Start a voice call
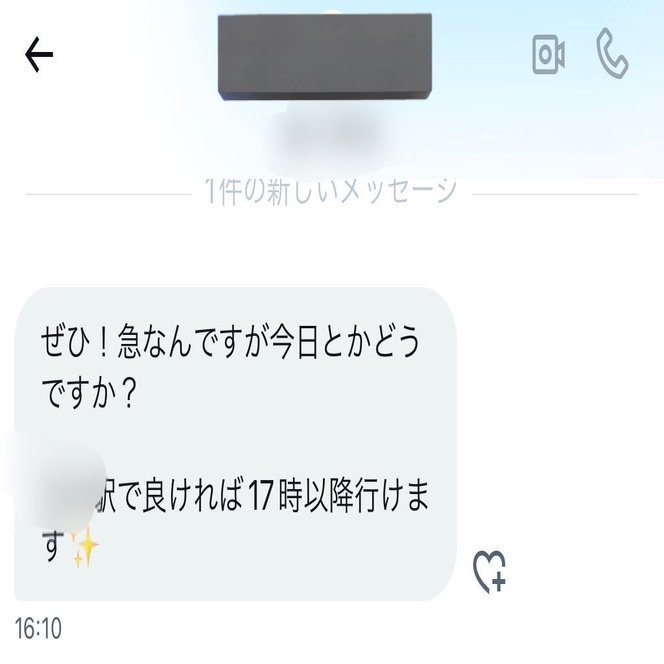This screenshot has width=664, height=664. pyautogui.click(x=612, y=54)
